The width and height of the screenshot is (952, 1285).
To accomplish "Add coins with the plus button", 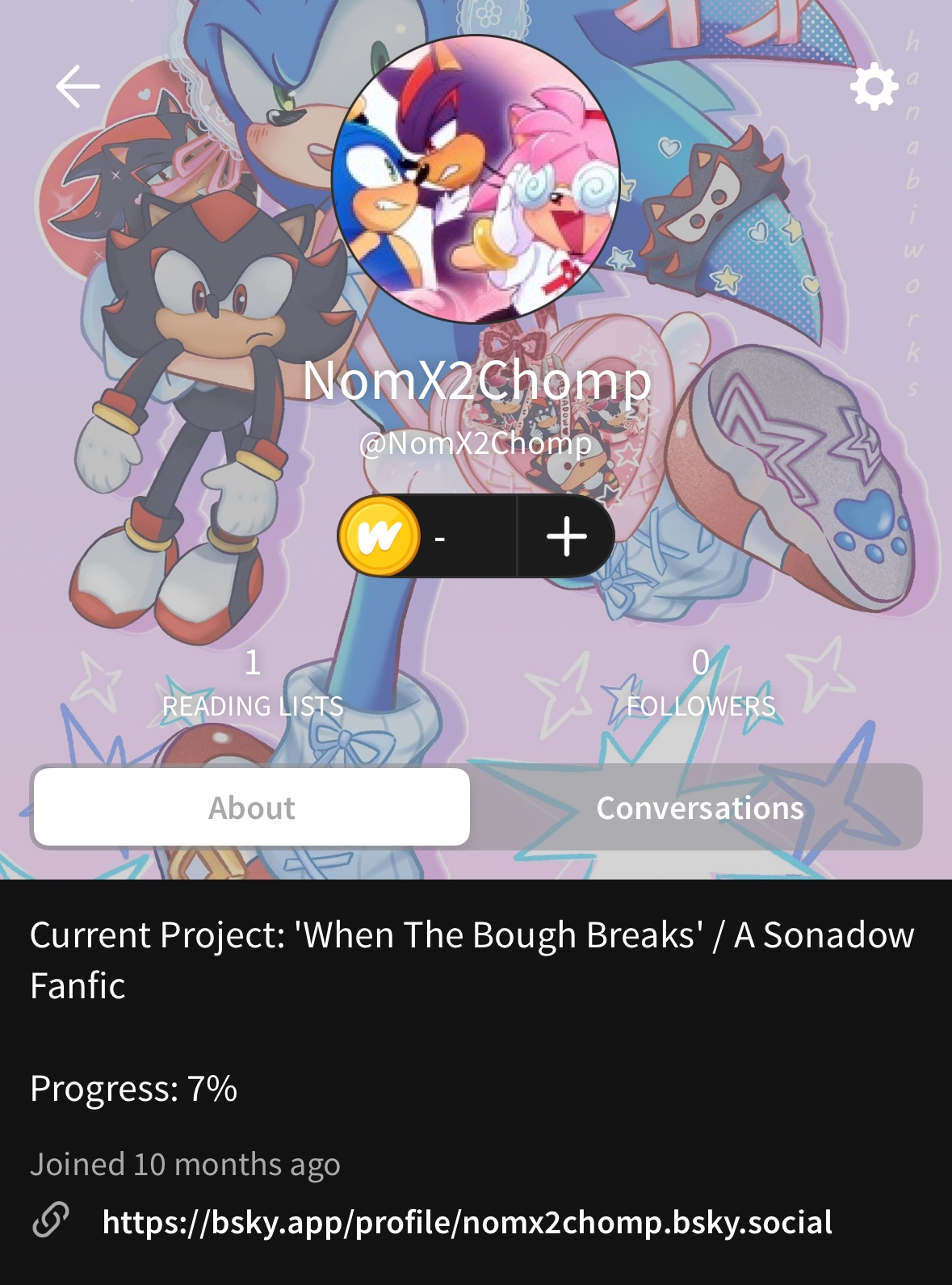I will [x=566, y=536].
